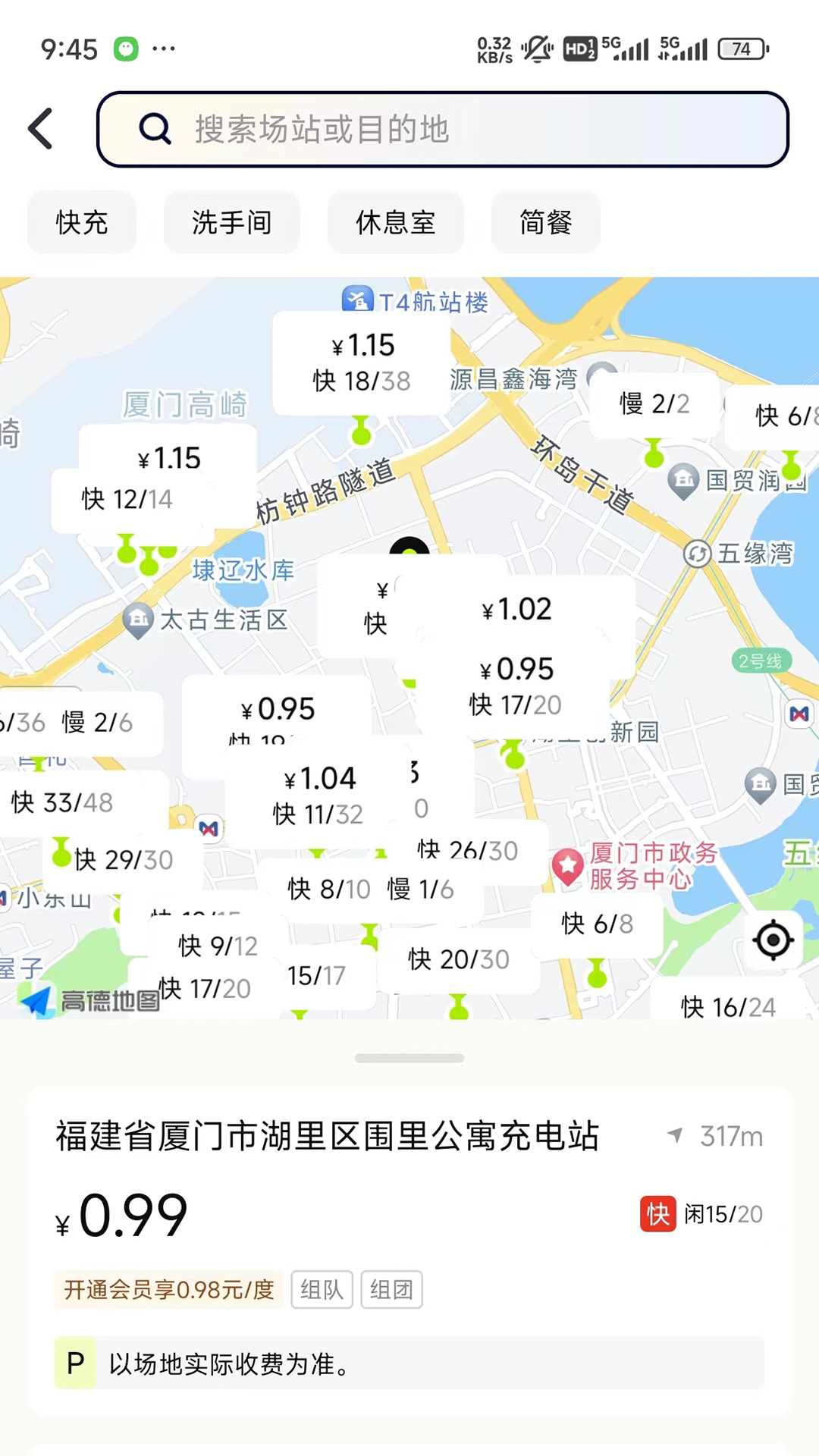This screenshot has width=819, height=1456.
Task: Open the 快 20/30 station marker details
Action: (x=458, y=959)
